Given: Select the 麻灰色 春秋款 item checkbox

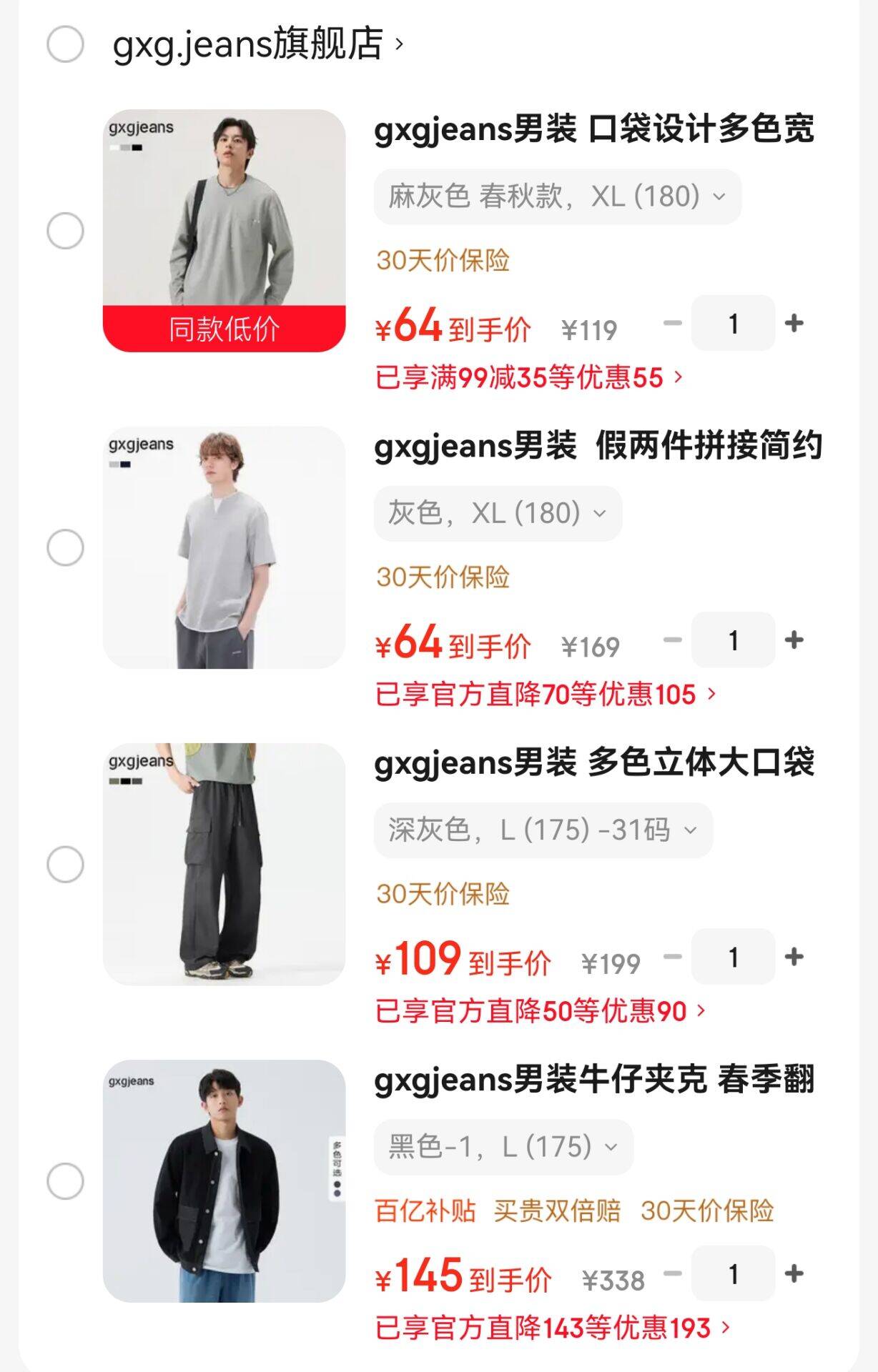Looking at the screenshot, I should point(65,231).
